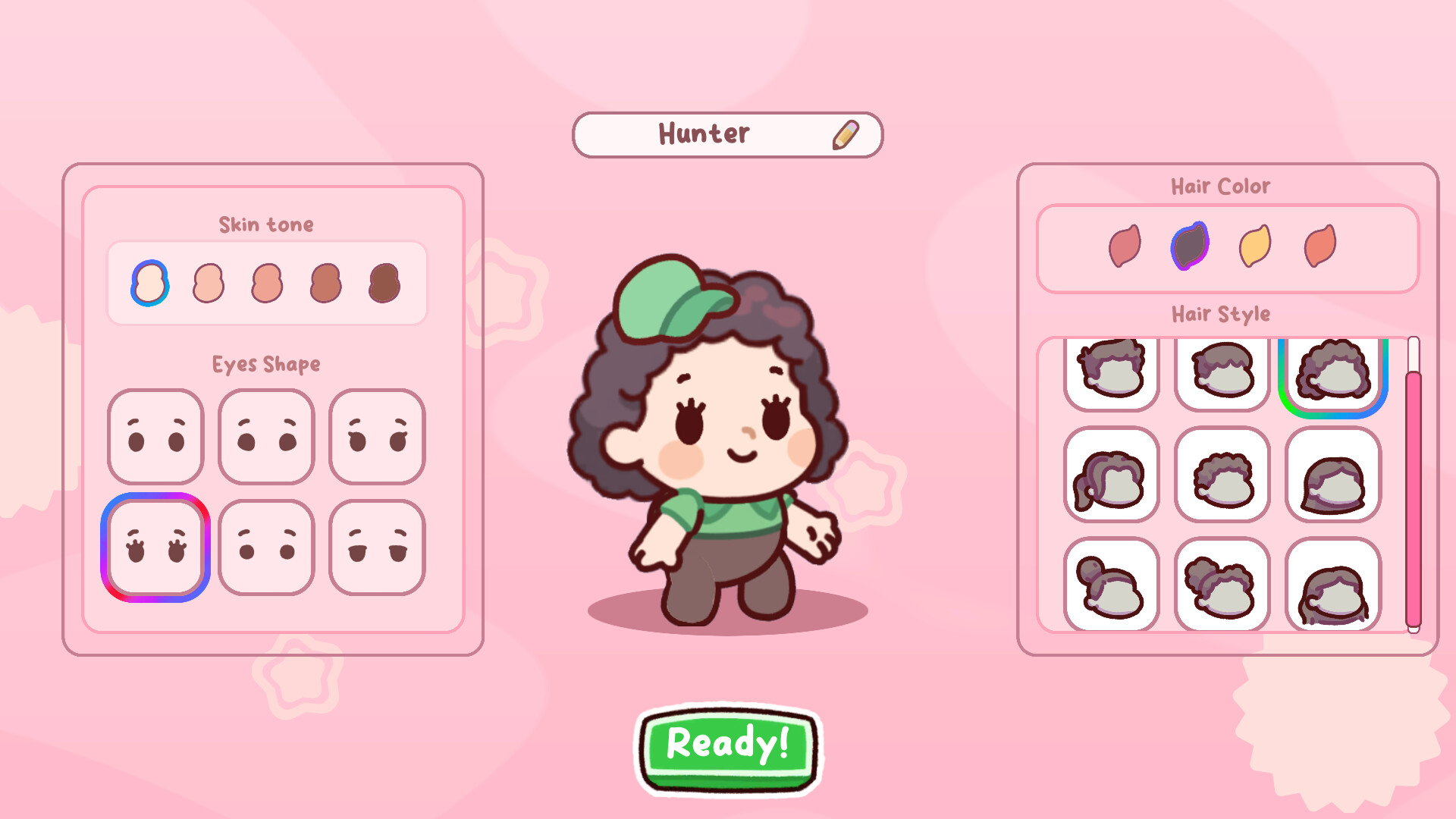Choose the first plain round eyes shape
1456x819 pixels.
(x=156, y=437)
